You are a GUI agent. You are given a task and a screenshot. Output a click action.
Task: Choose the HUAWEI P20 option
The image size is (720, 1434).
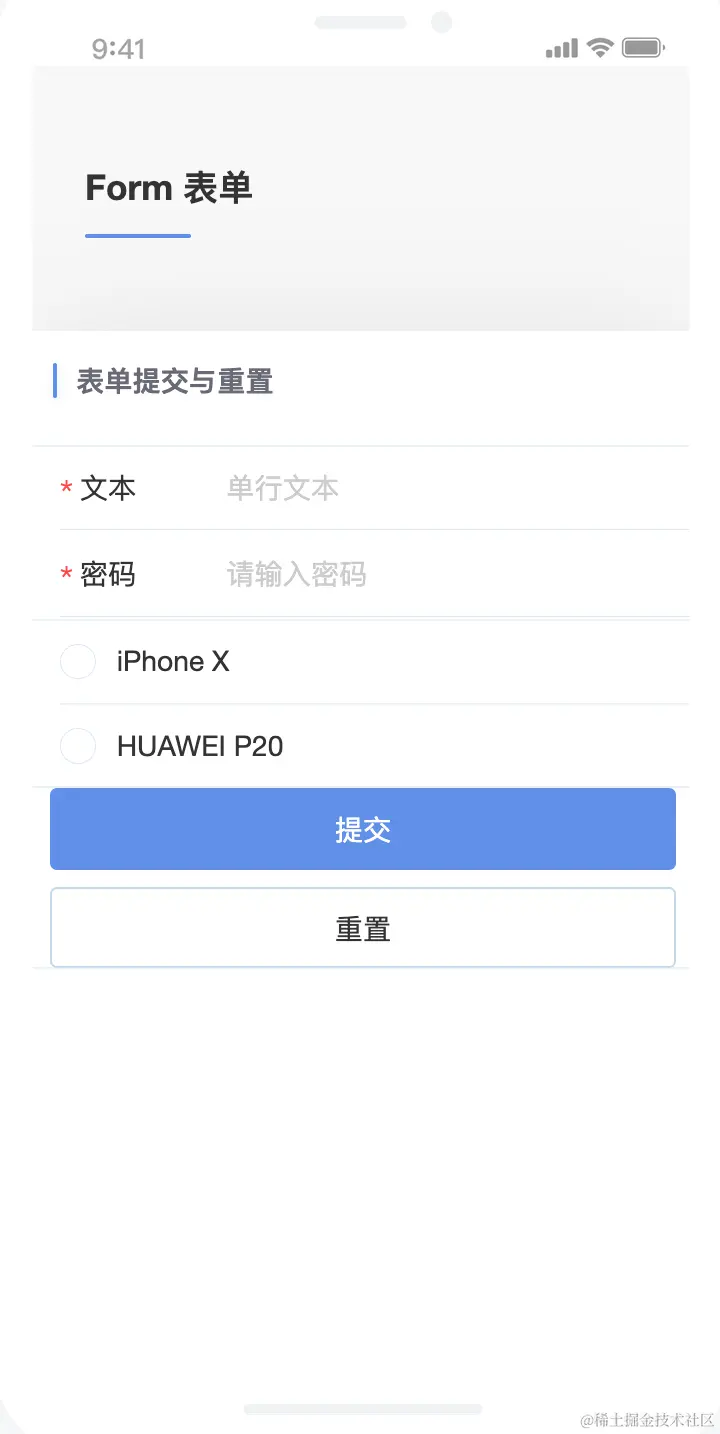coord(78,746)
